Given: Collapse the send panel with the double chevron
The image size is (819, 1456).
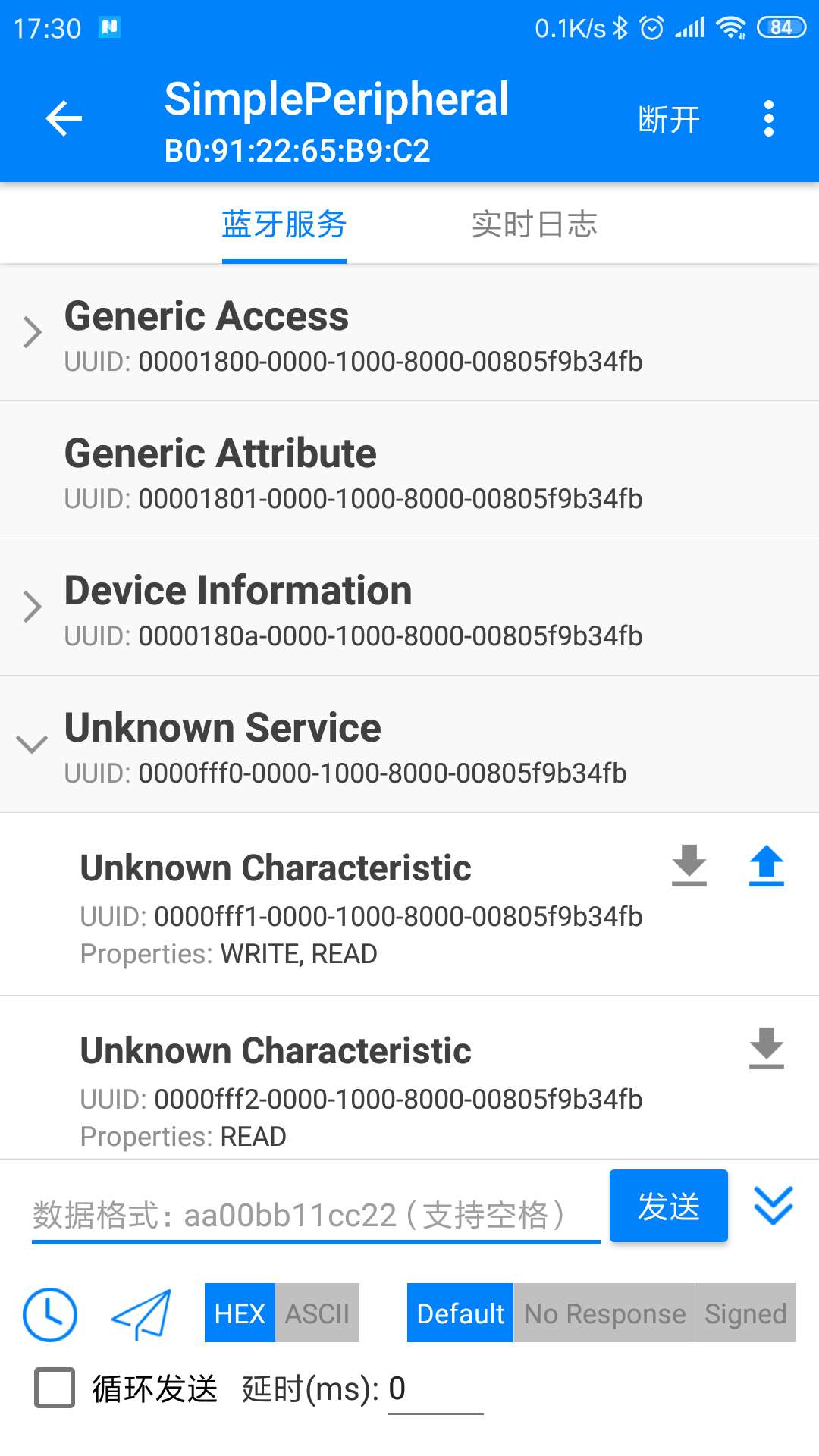Looking at the screenshot, I should 773,1206.
